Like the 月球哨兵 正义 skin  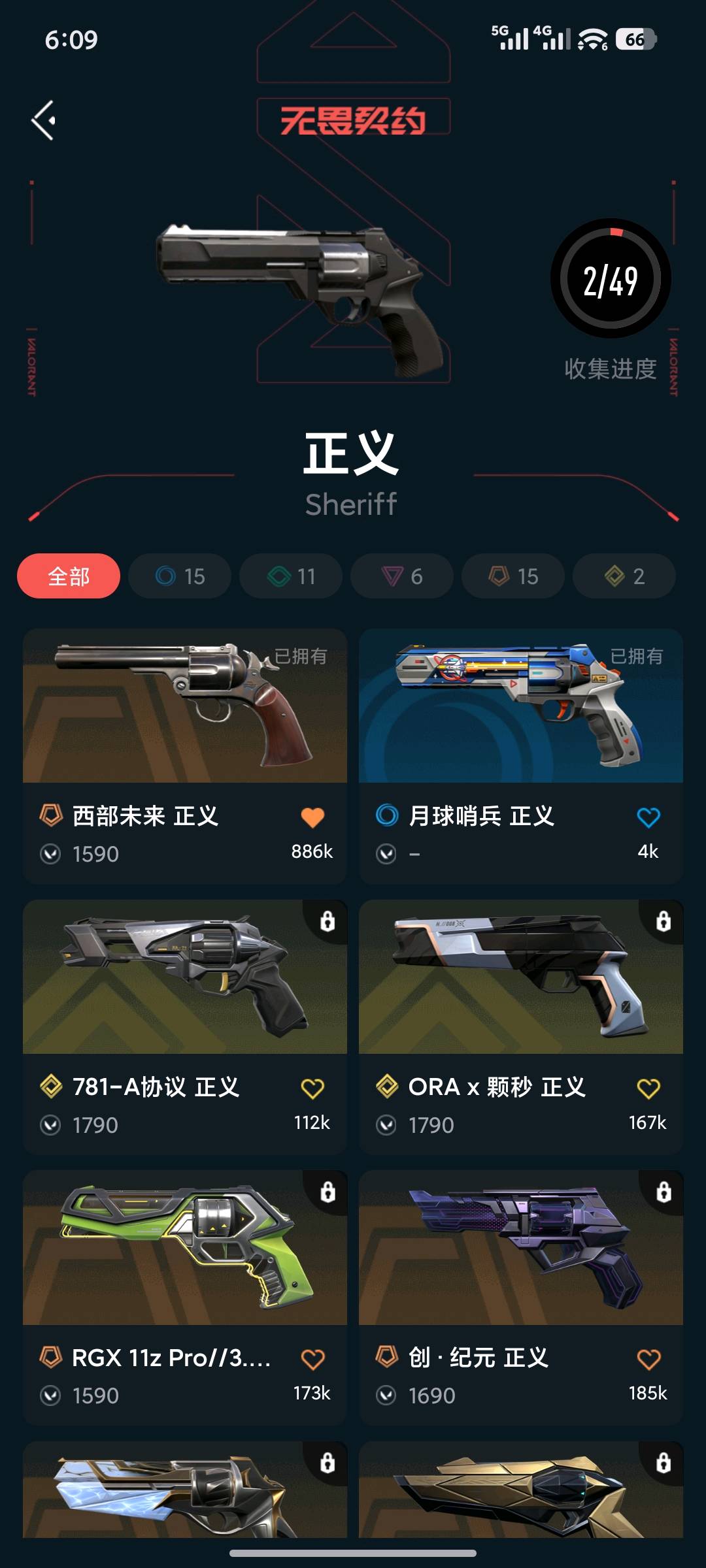coord(648,817)
